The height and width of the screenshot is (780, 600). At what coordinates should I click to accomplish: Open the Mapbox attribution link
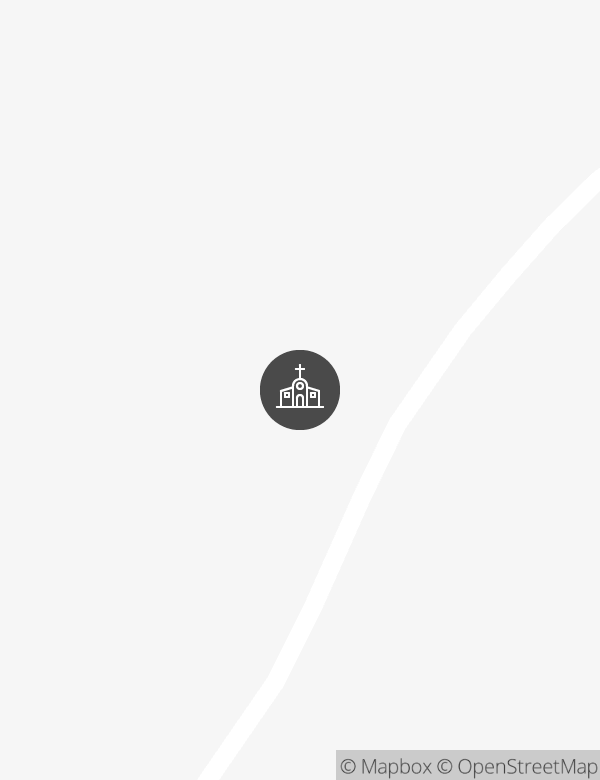click(386, 767)
